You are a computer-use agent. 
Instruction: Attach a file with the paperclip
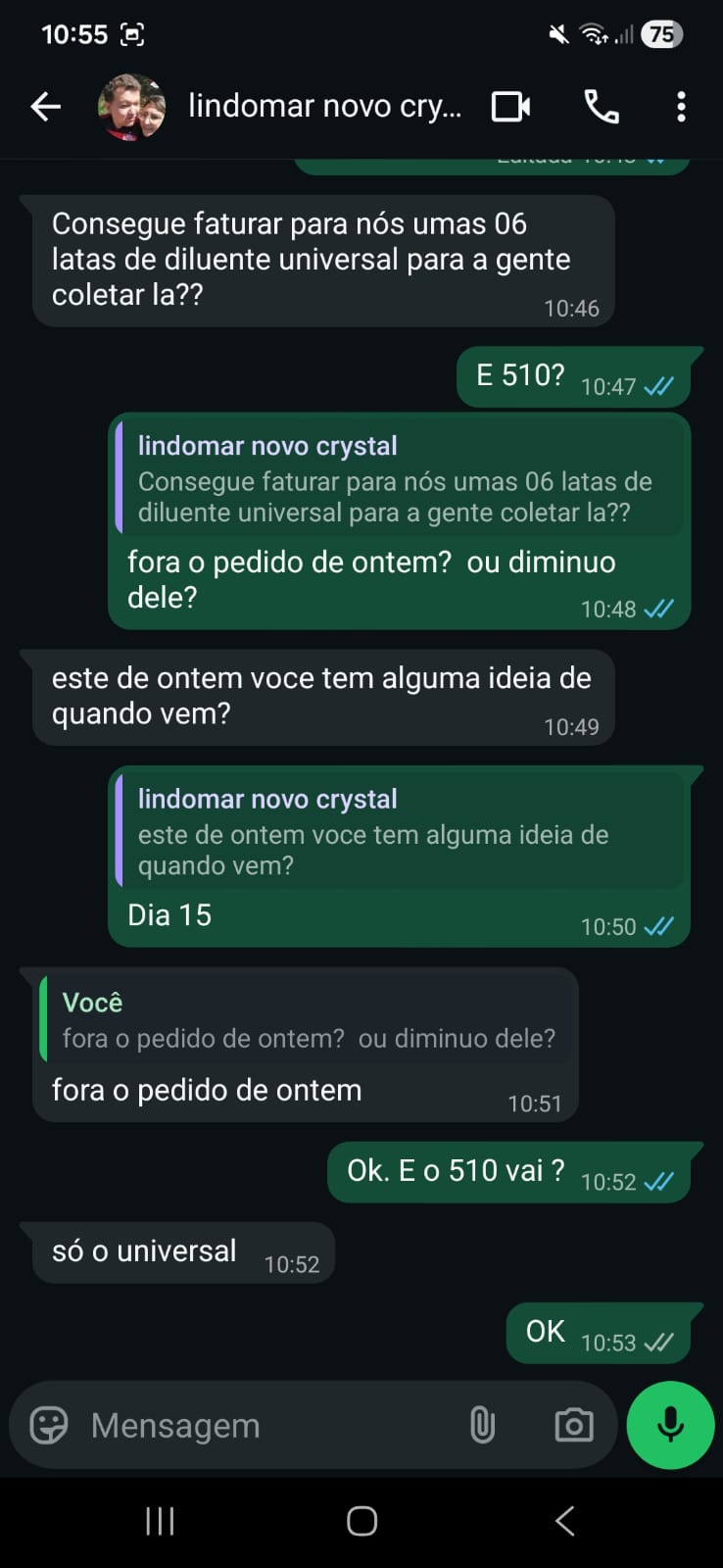pos(482,1425)
